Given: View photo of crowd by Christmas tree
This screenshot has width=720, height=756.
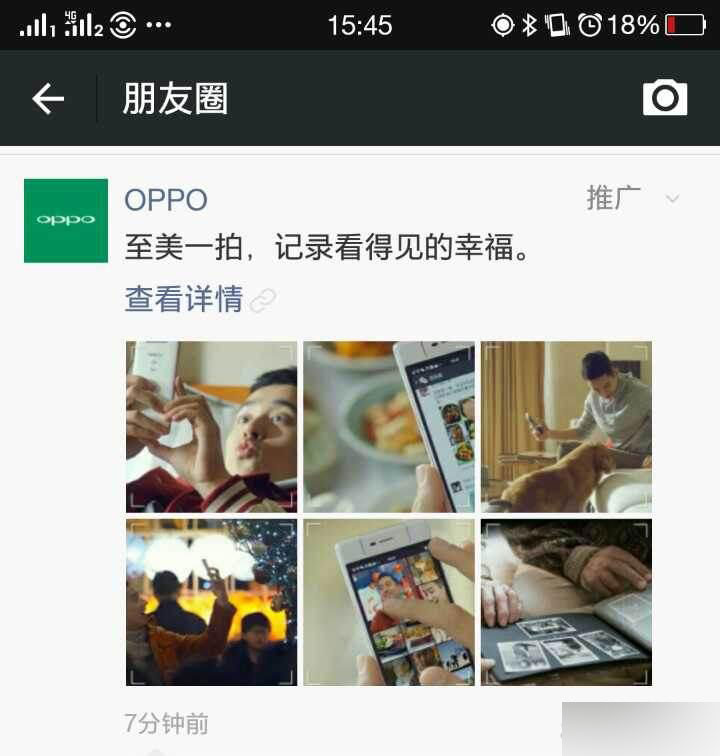Looking at the screenshot, I should 211,602.
